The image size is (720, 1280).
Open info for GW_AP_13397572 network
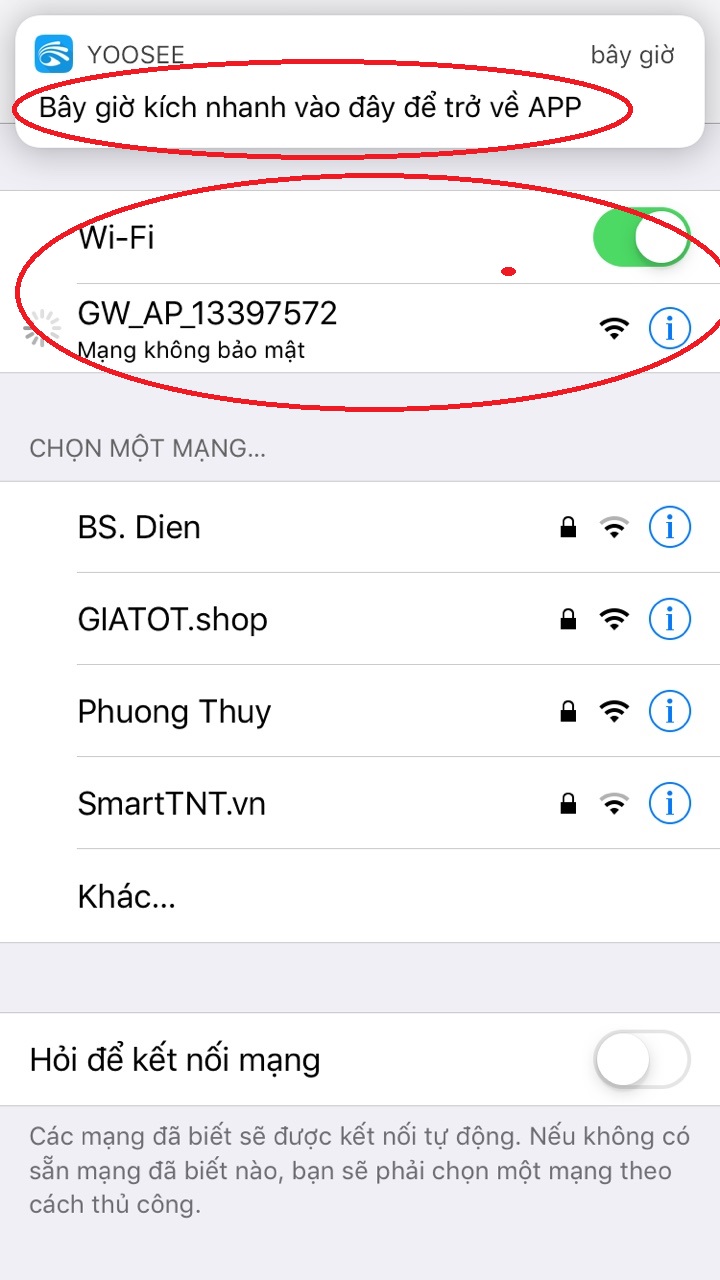pyautogui.click(x=669, y=327)
